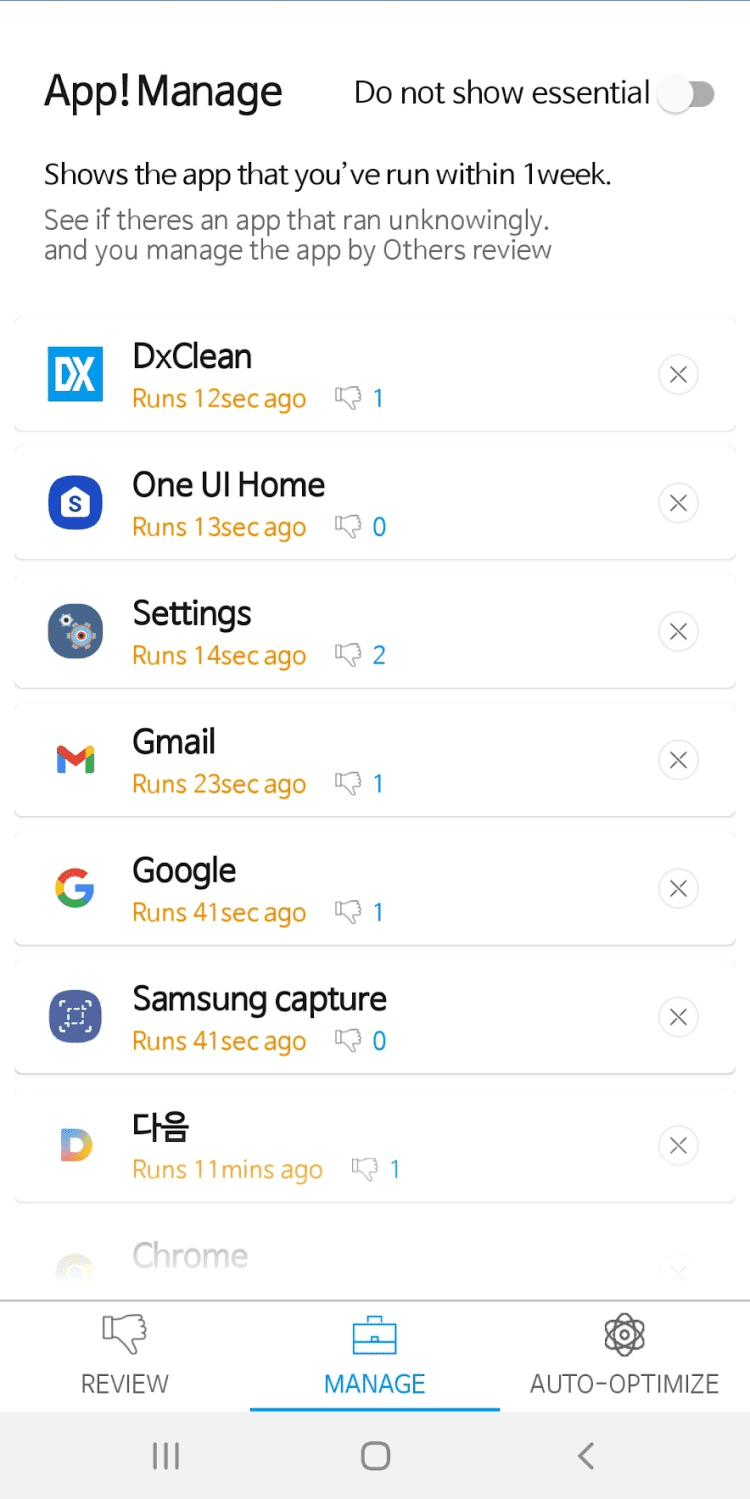Tap the X button beside One UI Home

678,503
